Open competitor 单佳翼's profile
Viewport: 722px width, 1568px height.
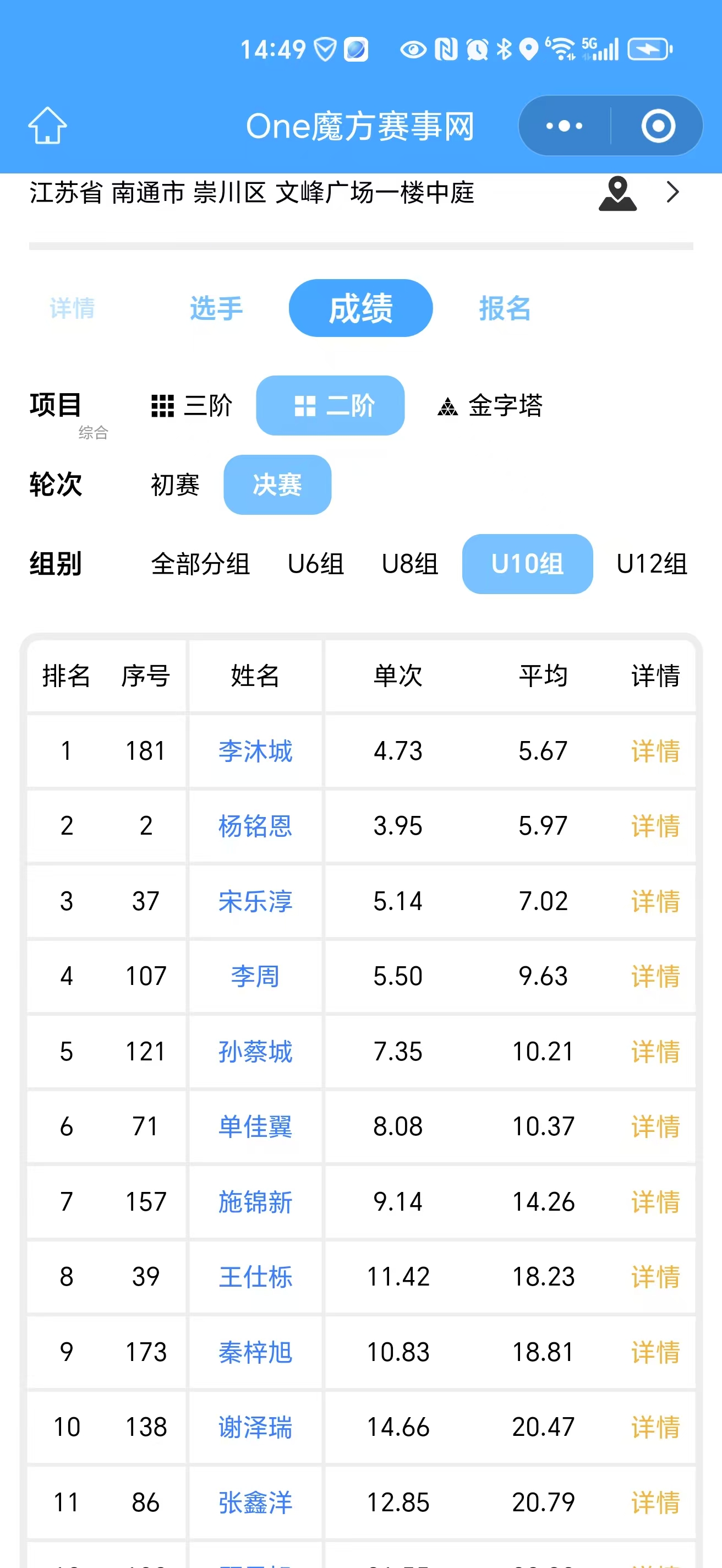coord(255,1126)
